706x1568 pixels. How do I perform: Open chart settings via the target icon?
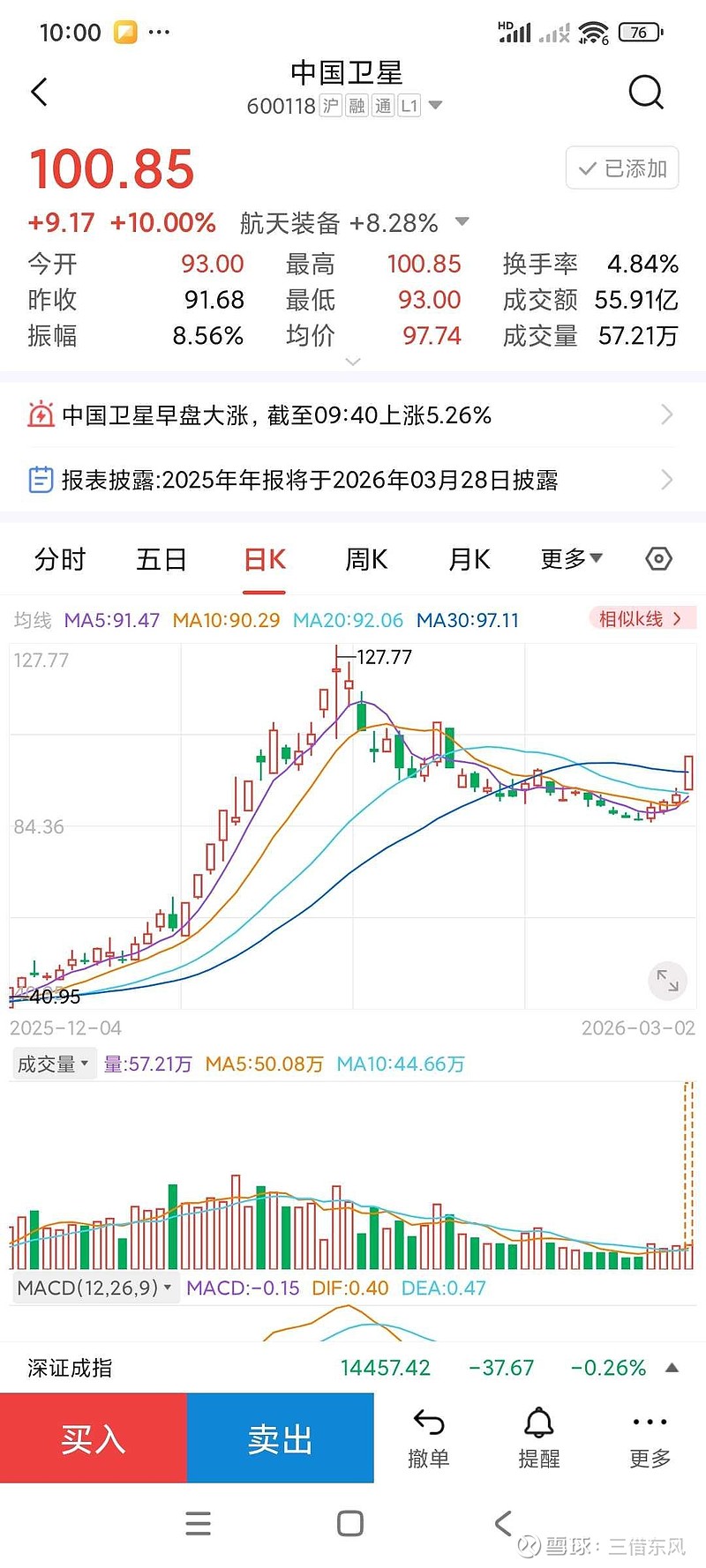click(657, 558)
